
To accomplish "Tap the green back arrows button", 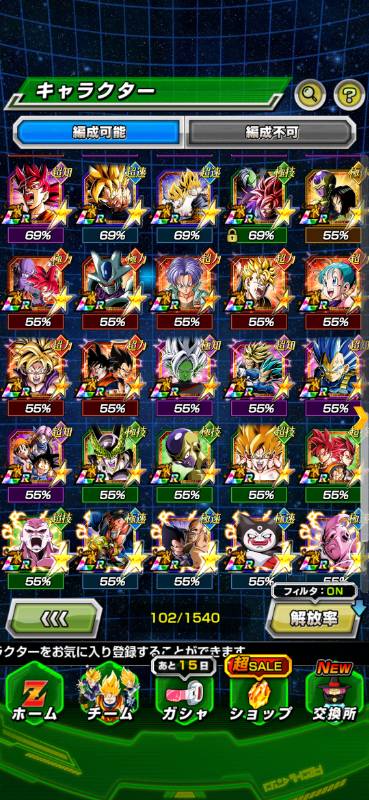I will tap(54, 618).
